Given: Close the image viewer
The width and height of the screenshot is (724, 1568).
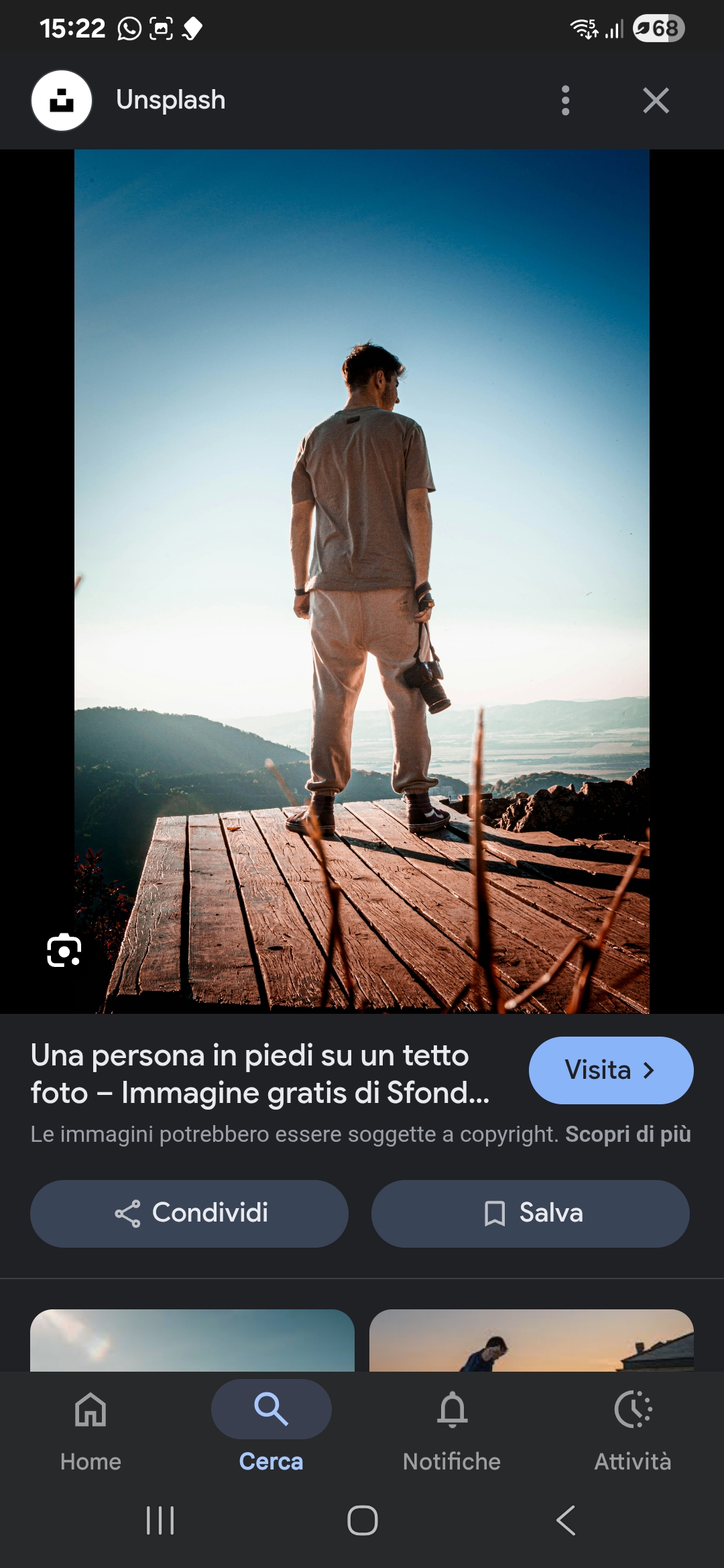Looking at the screenshot, I should (655, 101).
